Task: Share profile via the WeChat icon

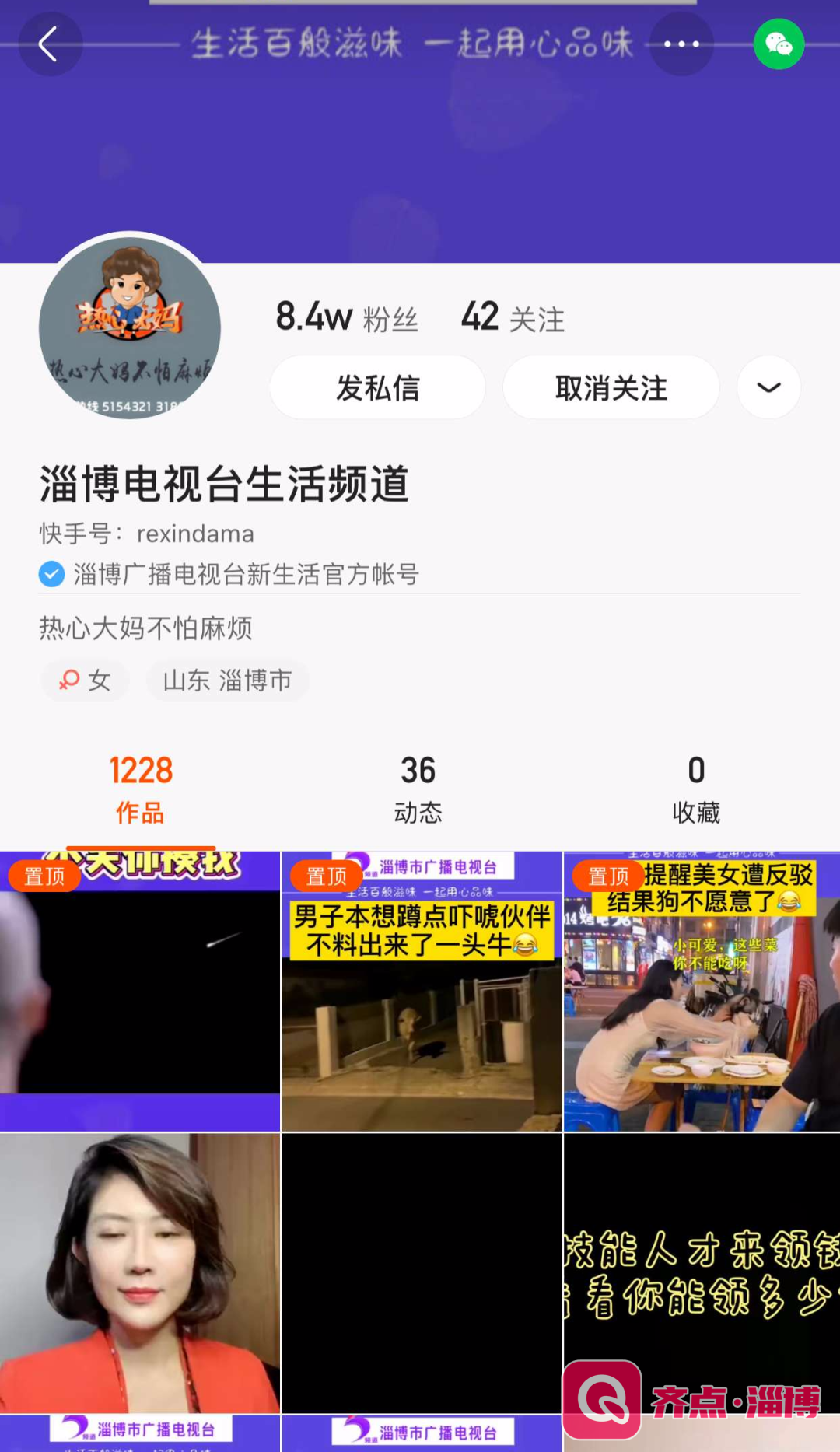Action: coord(779,44)
